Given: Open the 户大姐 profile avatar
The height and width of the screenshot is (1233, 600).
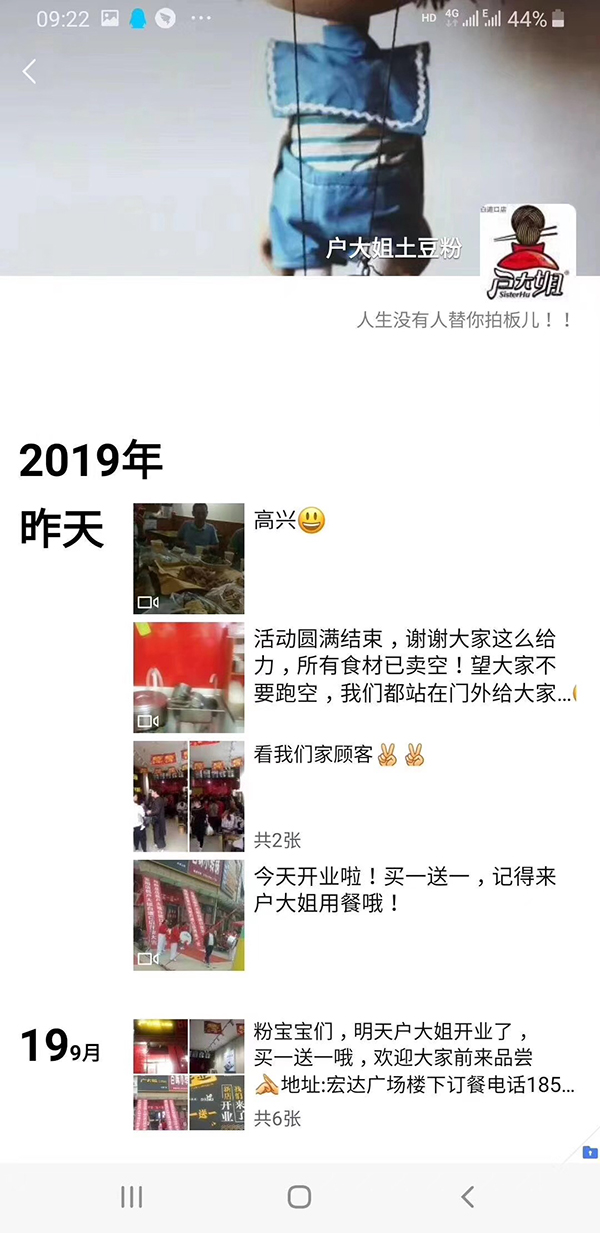Looking at the screenshot, I should click(x=528, y=252).
